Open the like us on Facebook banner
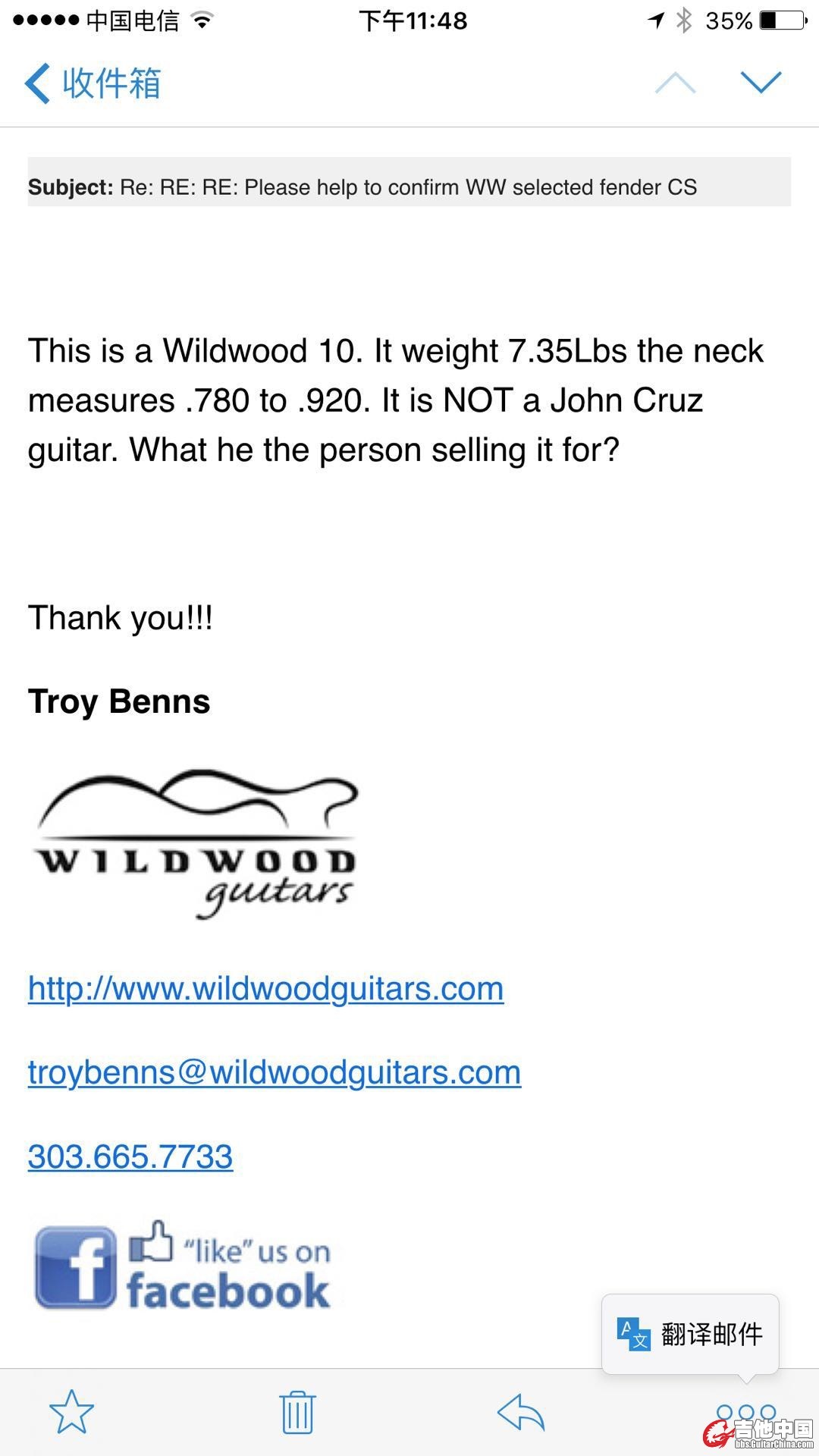Image resolution: width=819 pixels, height=1456 pixels. tap(183, 1266)
